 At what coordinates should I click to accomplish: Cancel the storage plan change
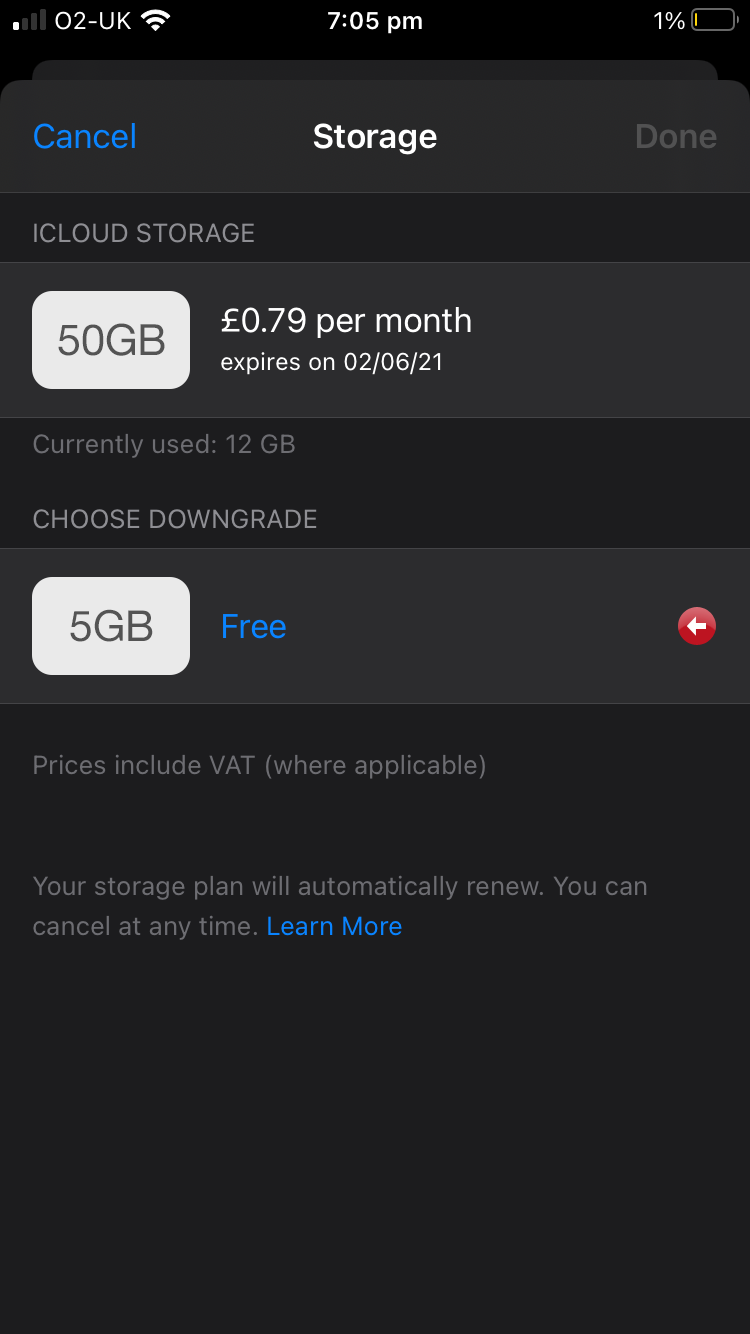click(84, 137)
